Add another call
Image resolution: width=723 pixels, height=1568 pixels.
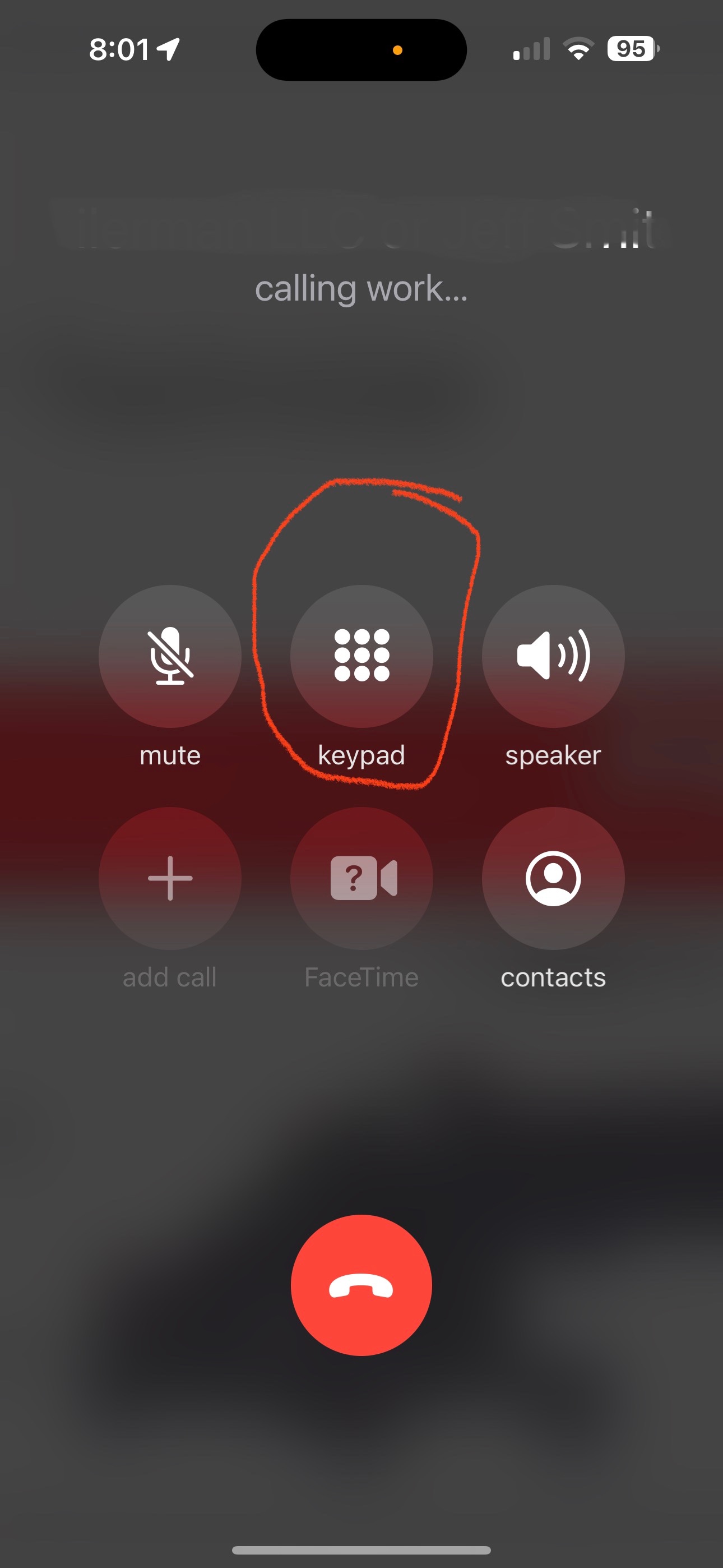pos(170,878)
